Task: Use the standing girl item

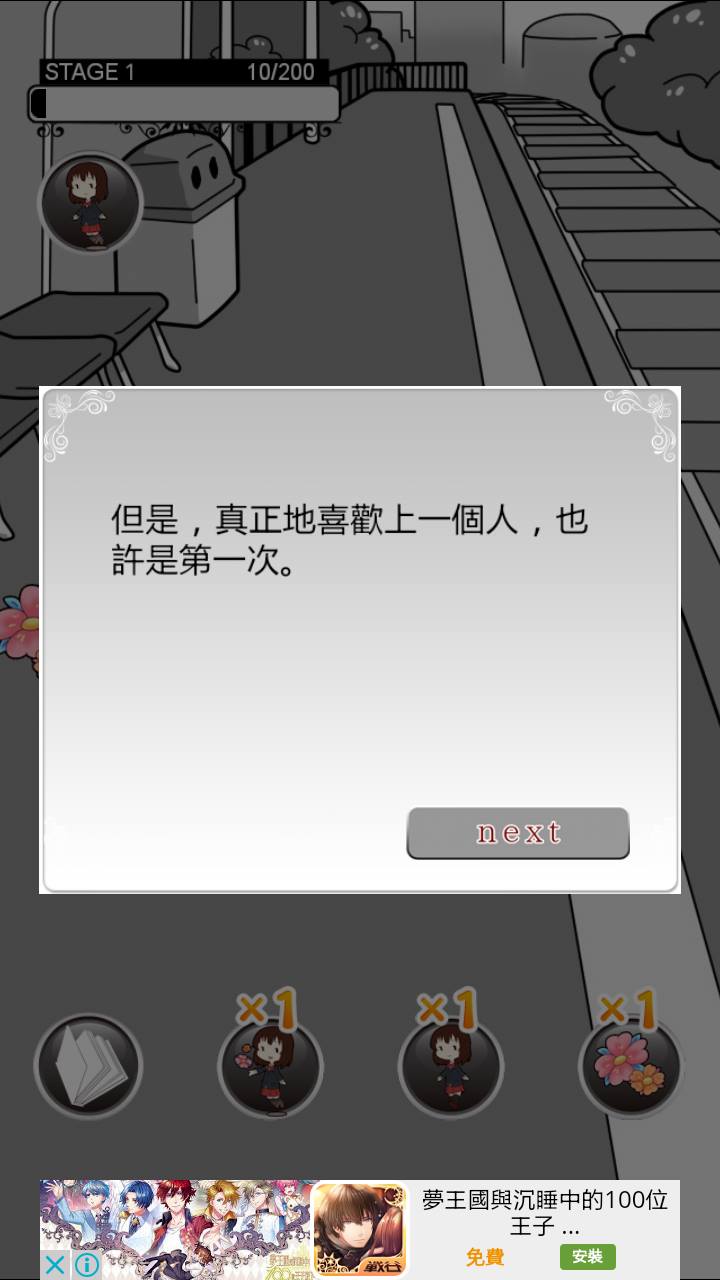Action: coord(450,1067)
